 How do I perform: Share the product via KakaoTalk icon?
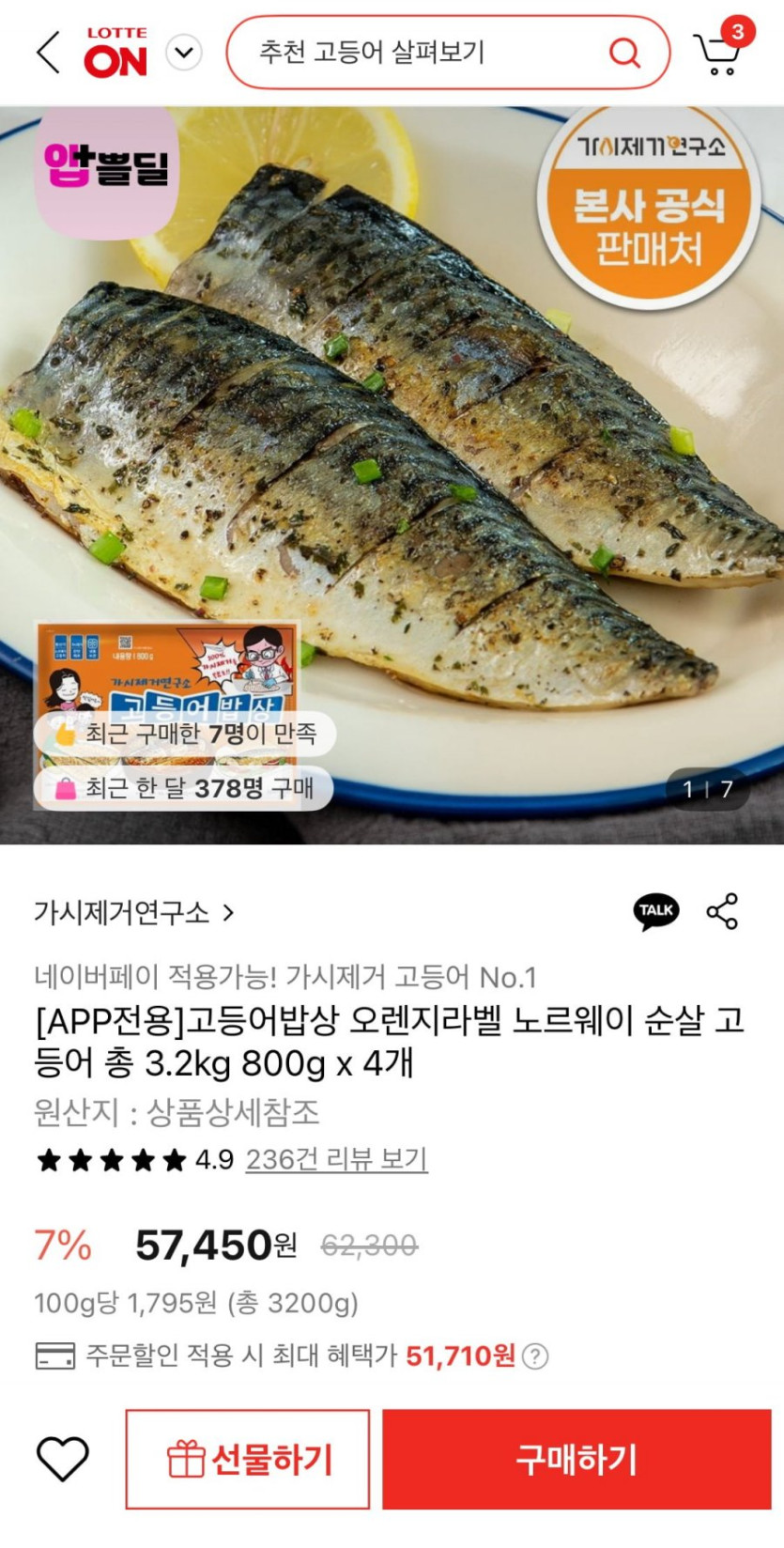click(x=656, y=911)
